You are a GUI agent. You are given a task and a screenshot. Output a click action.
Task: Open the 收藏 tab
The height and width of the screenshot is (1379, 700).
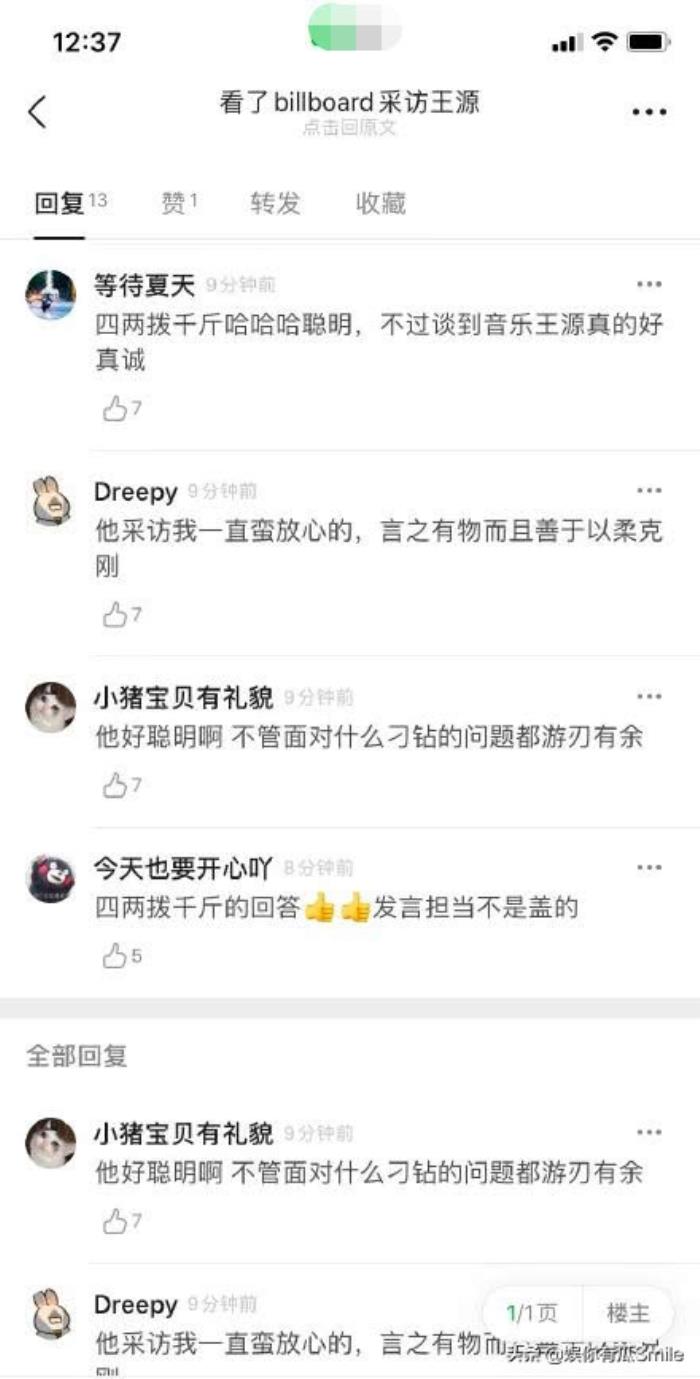(381, 203)
